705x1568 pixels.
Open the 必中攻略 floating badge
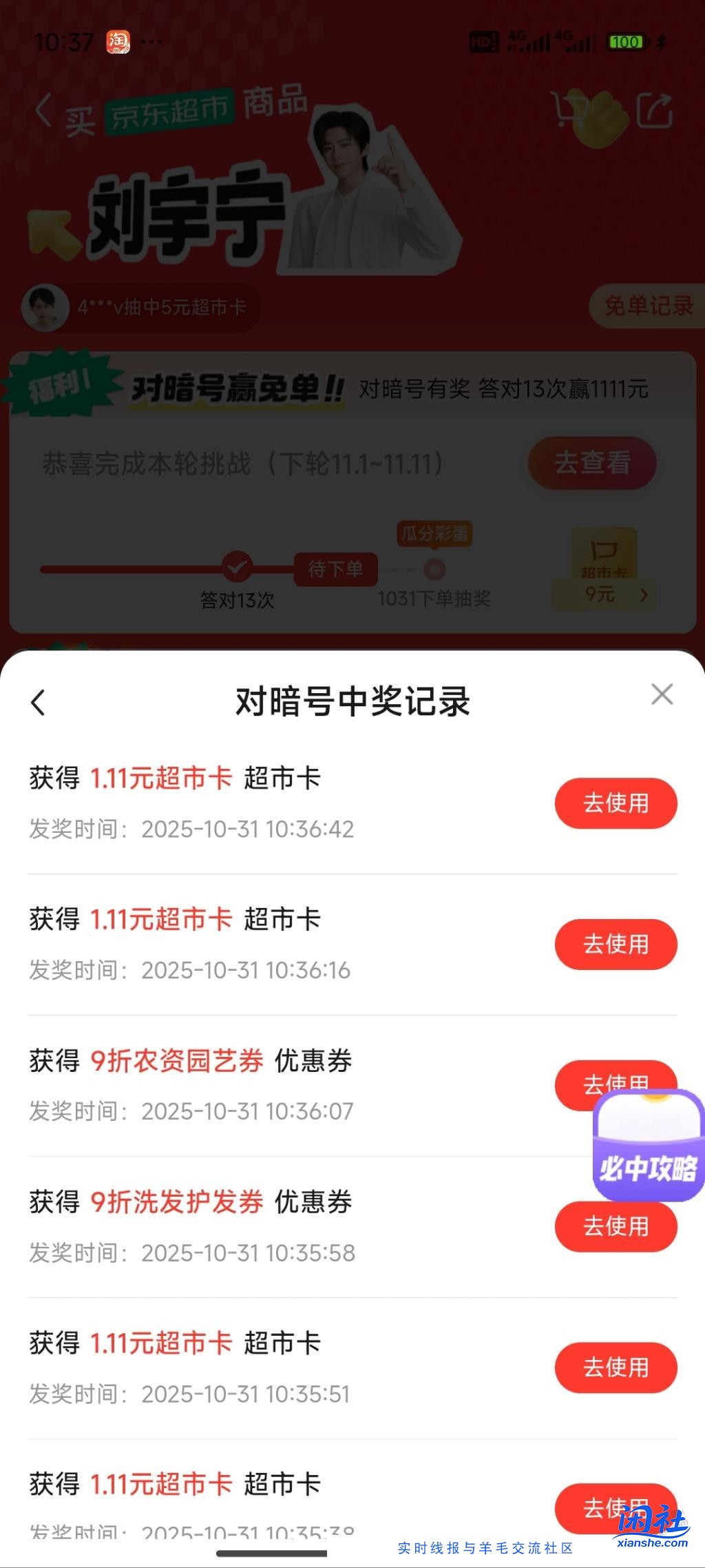[648, 1145]
